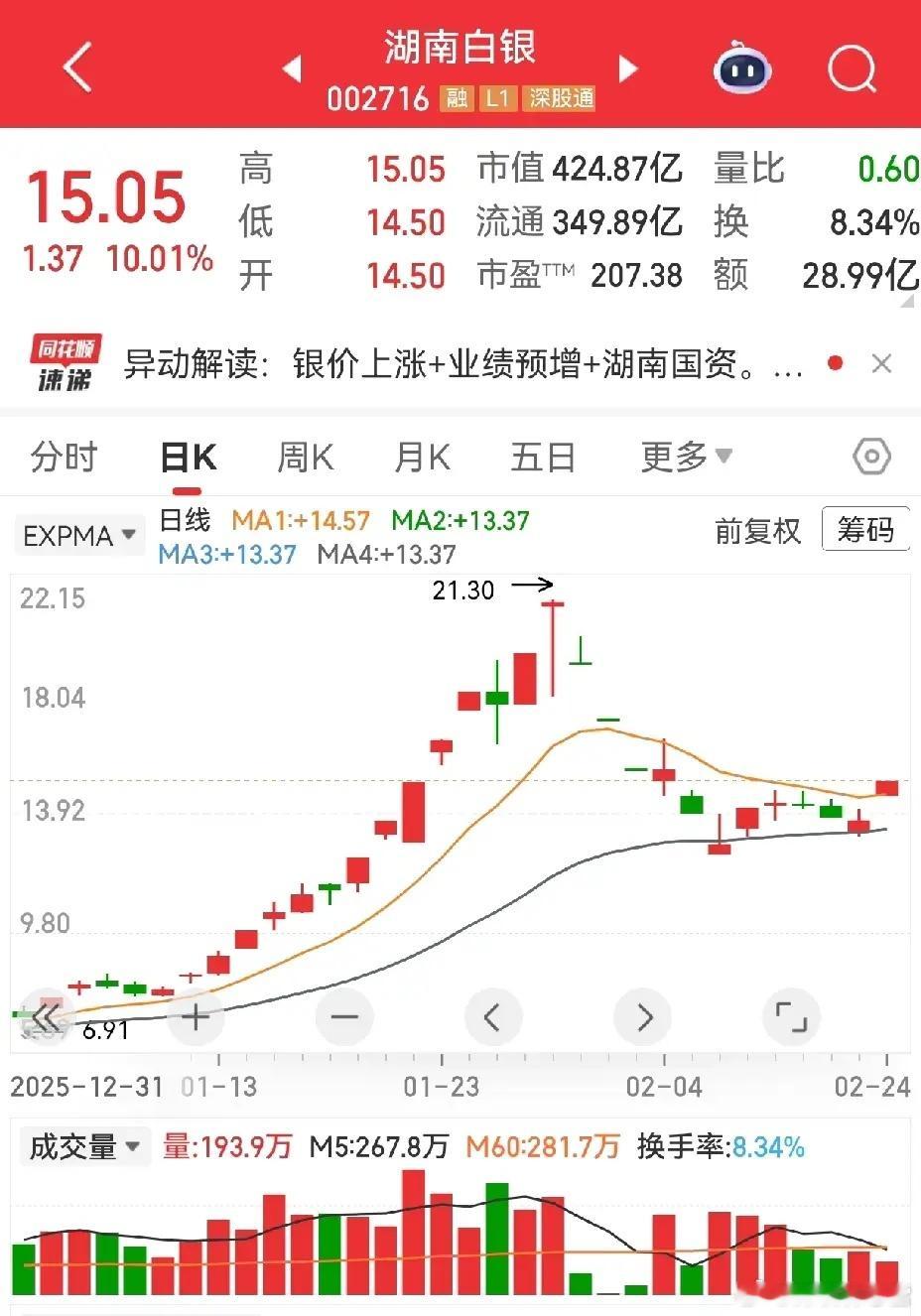Expand chart to full screen
Screen dimensions: 921x1316
791,1017
